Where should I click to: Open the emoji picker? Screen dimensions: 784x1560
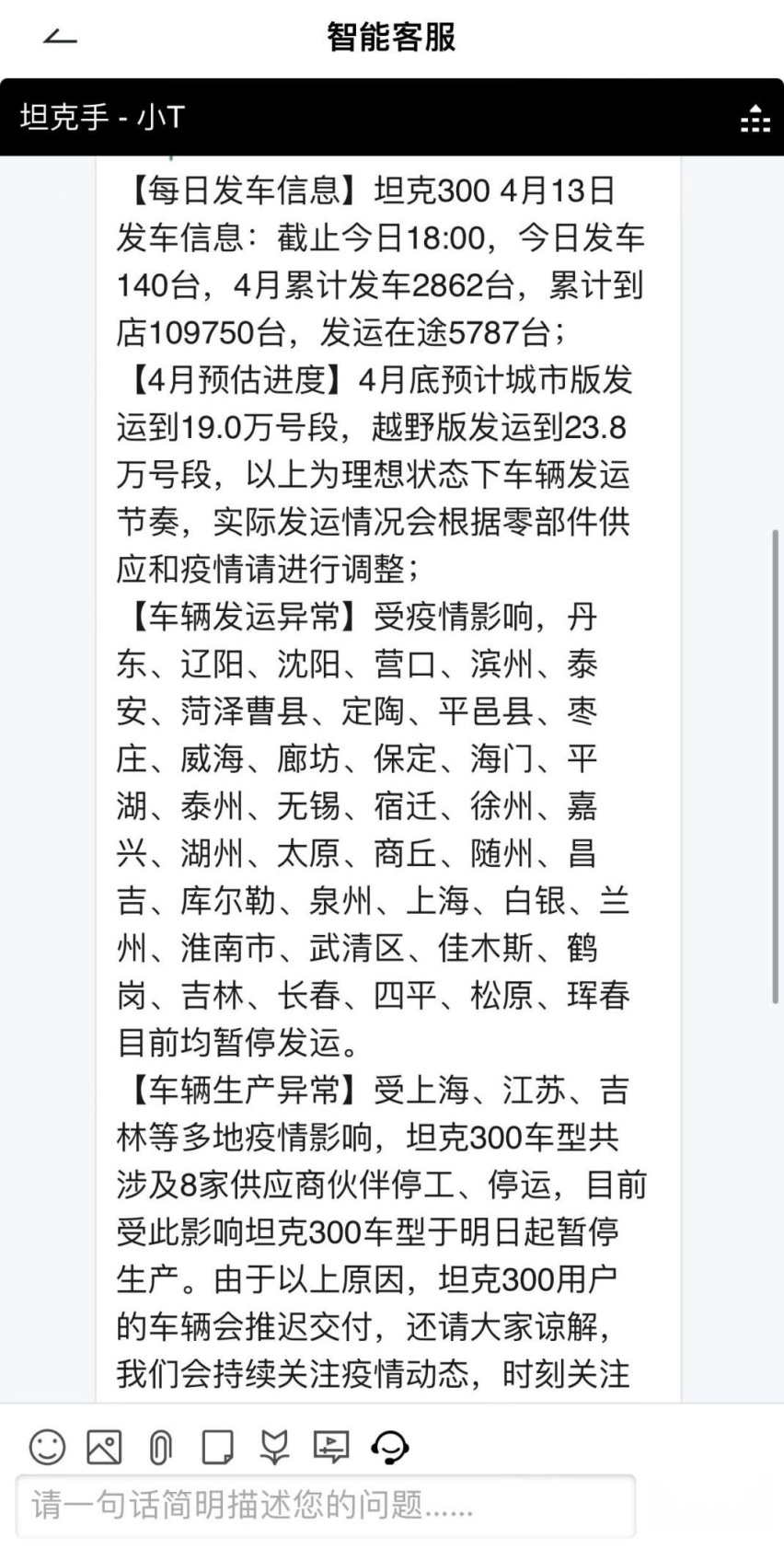47,1447
